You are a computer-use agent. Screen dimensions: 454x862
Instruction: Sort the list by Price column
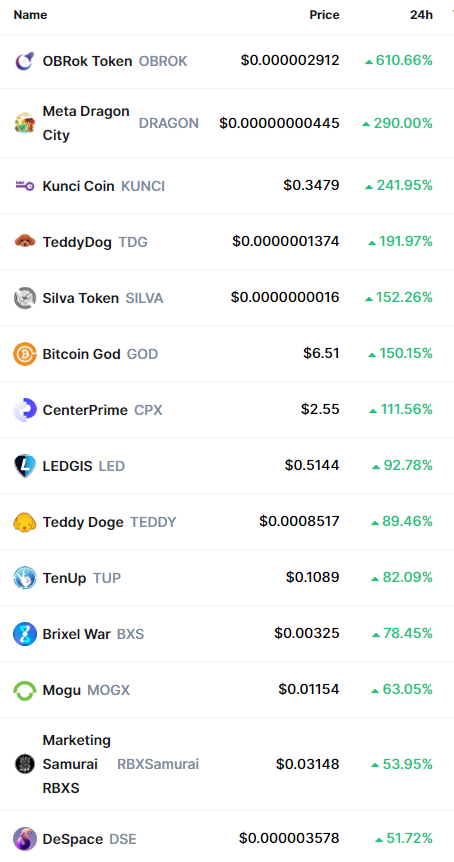click(x=324, y=15)
